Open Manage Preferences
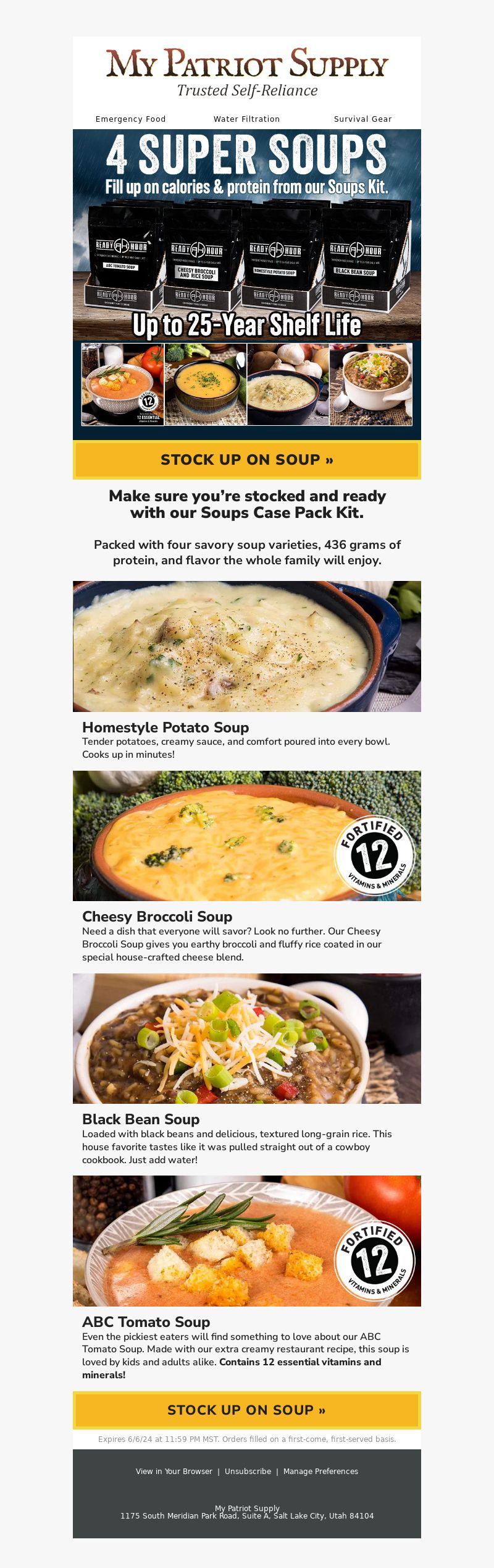Image resolution: width=494 pixels, height=1568 pixels. pyautogui.click(x=320, y=1472)
